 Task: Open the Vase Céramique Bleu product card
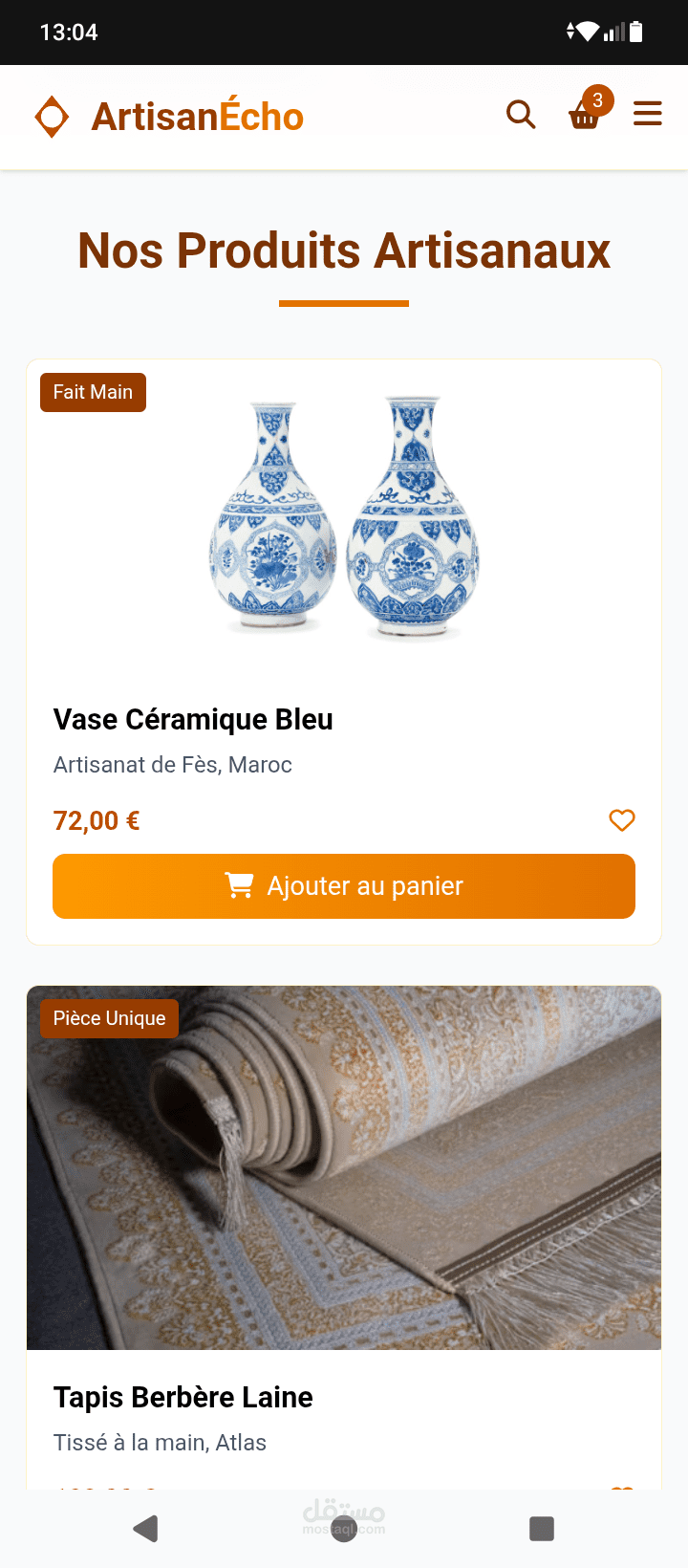pos(344,652)
